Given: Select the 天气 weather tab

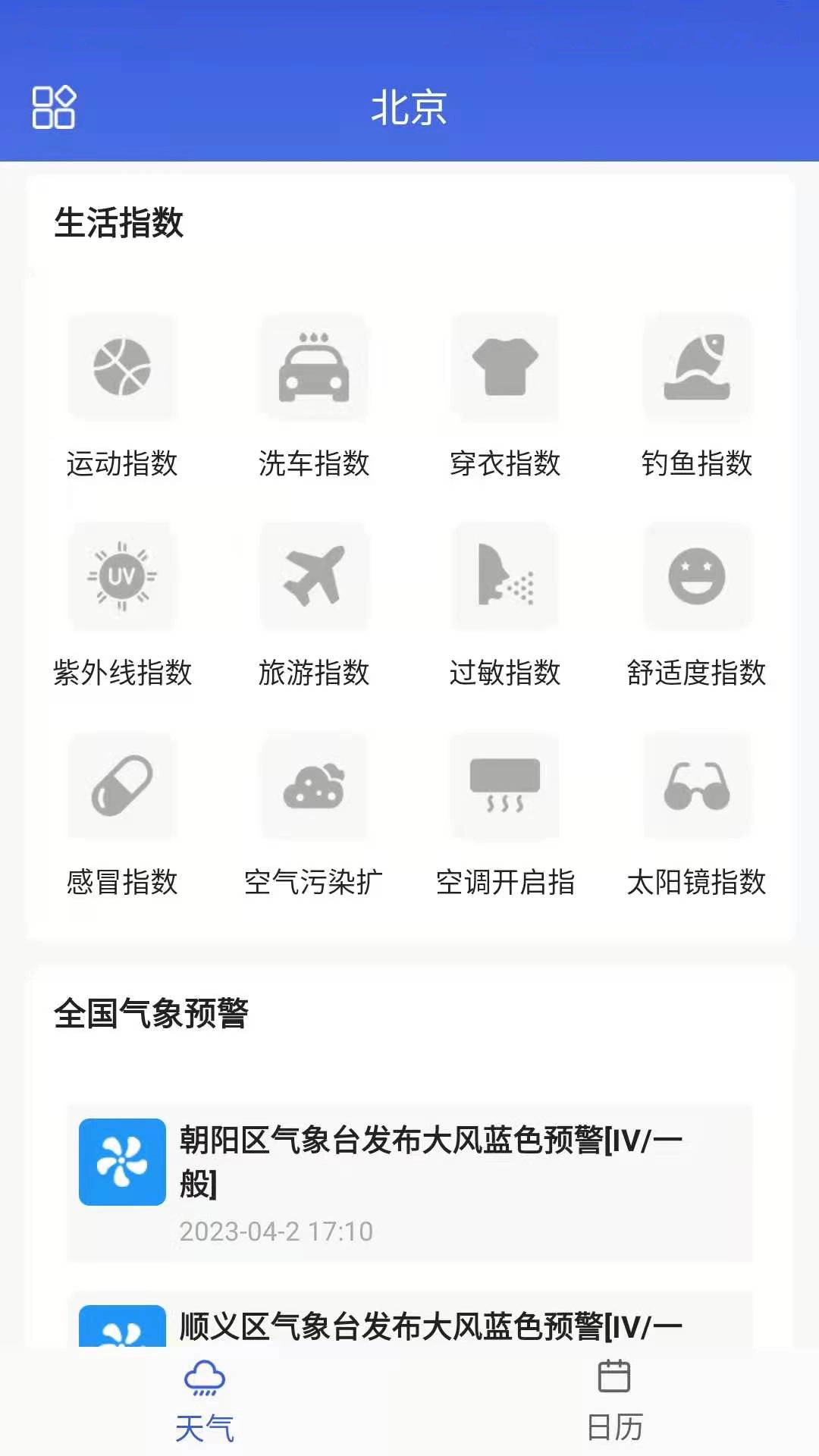Looking at the screenshot, I should pos(205,1403).
